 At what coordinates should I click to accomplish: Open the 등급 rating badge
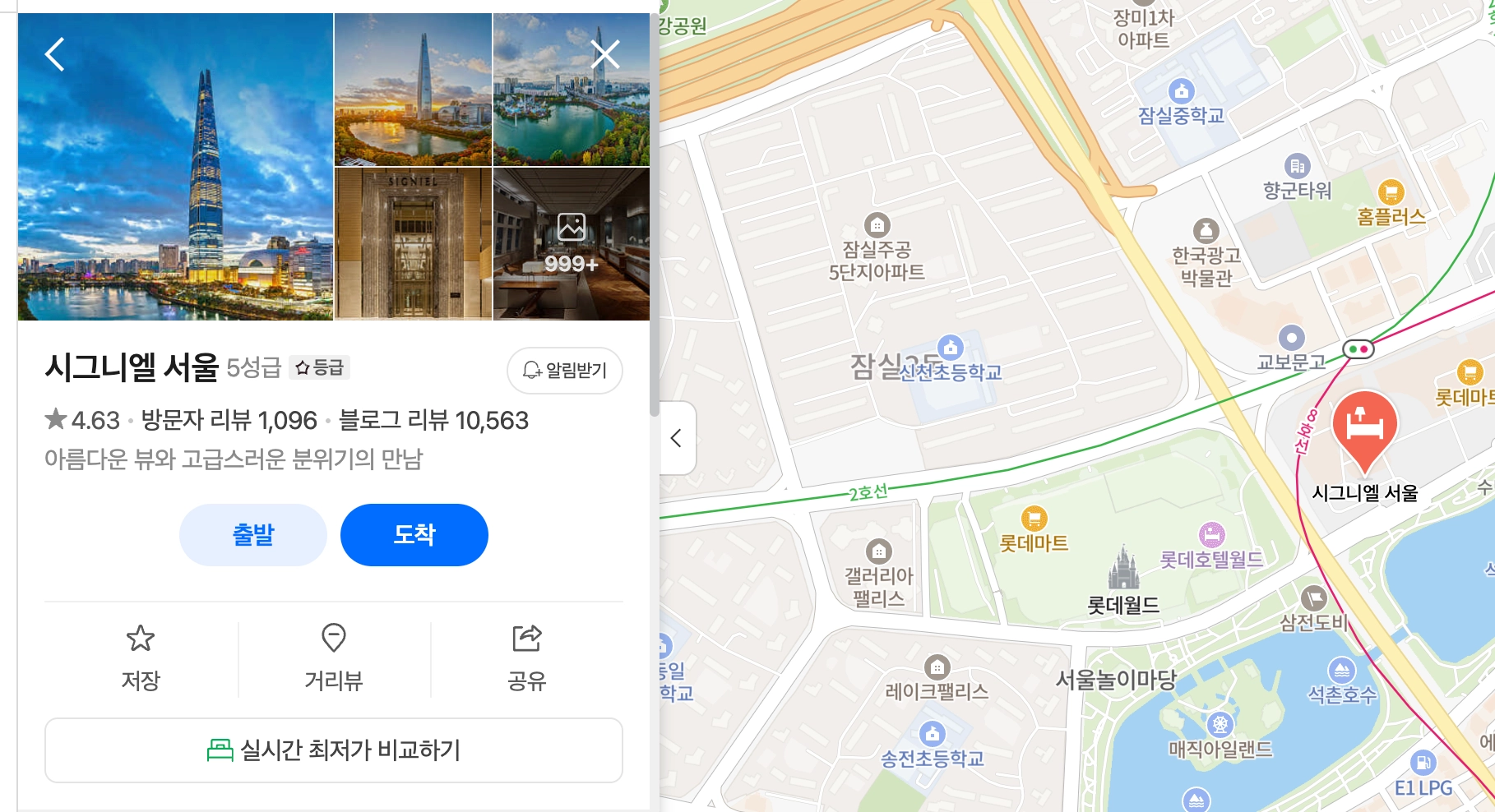(320, 367)
